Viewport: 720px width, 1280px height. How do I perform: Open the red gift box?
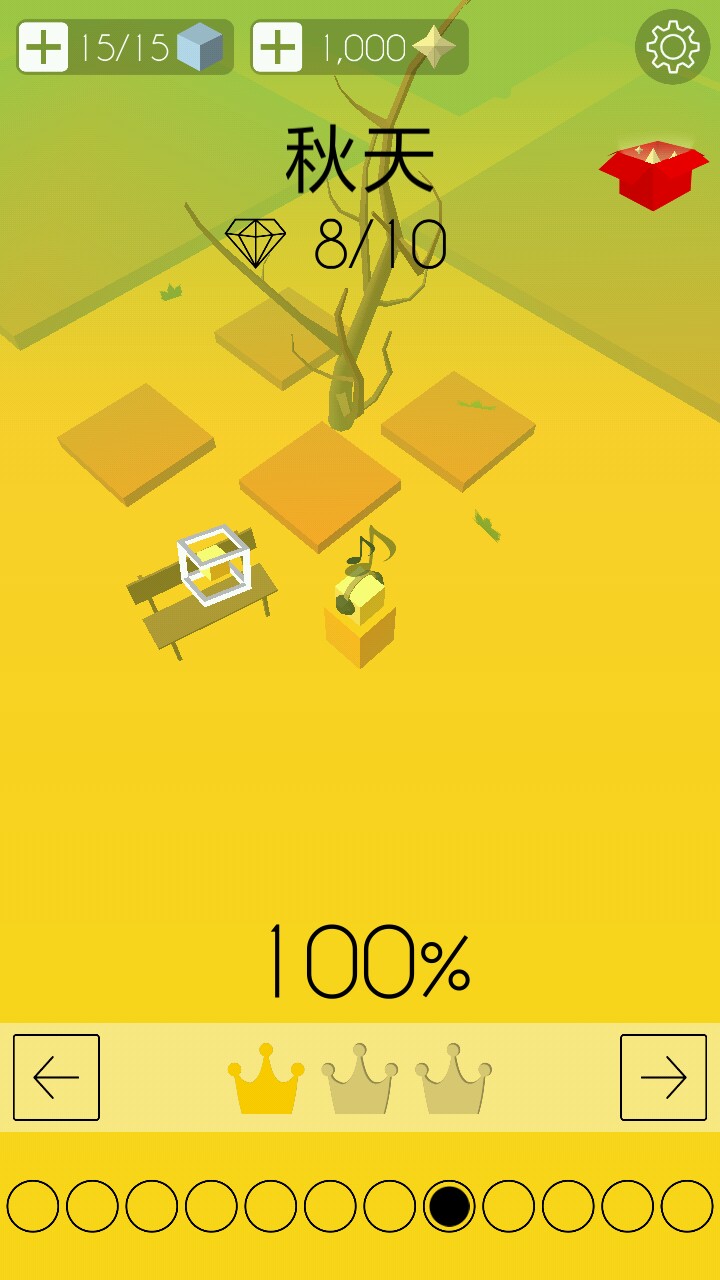click(x=654, y=174)
